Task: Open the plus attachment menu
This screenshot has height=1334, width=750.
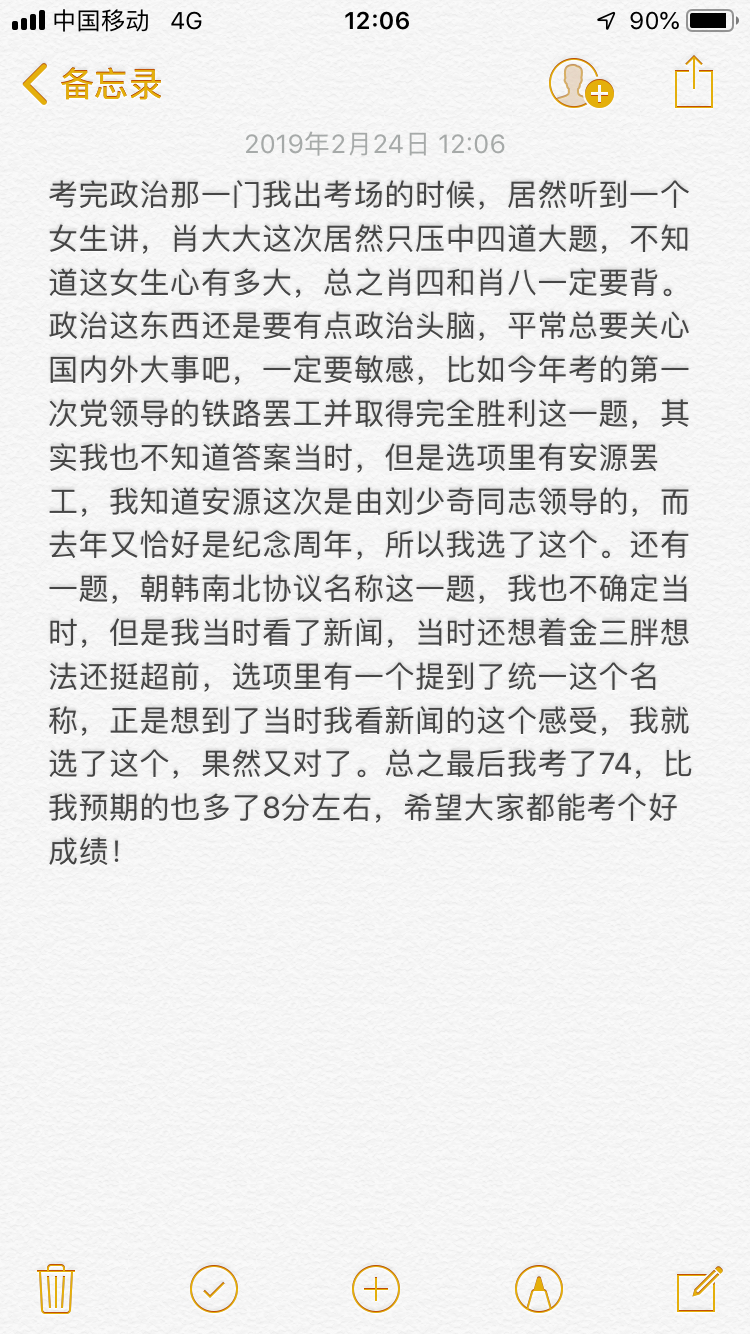Action: pyautogui.click(x=376, y=1288)
